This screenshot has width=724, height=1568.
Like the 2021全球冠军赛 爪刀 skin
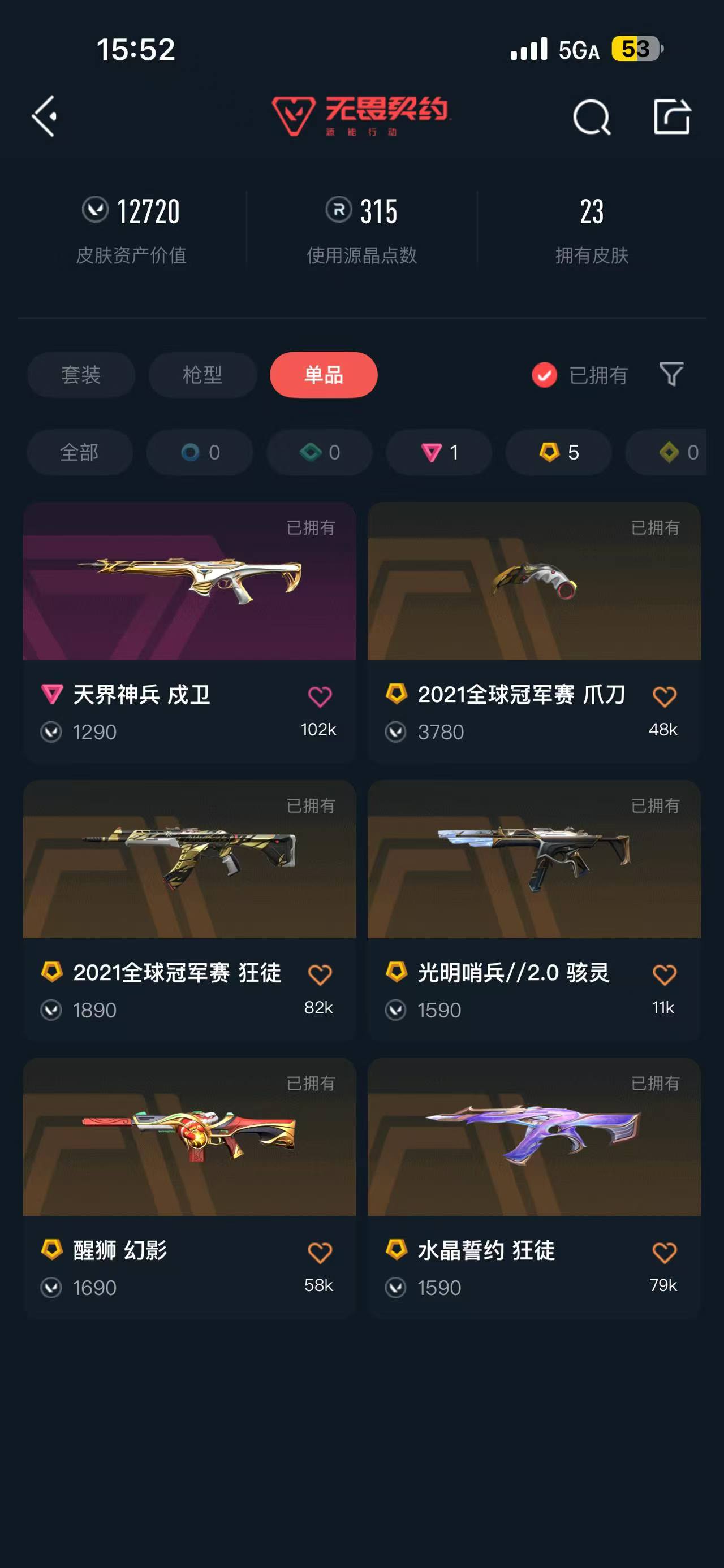[x=663, y=697]
